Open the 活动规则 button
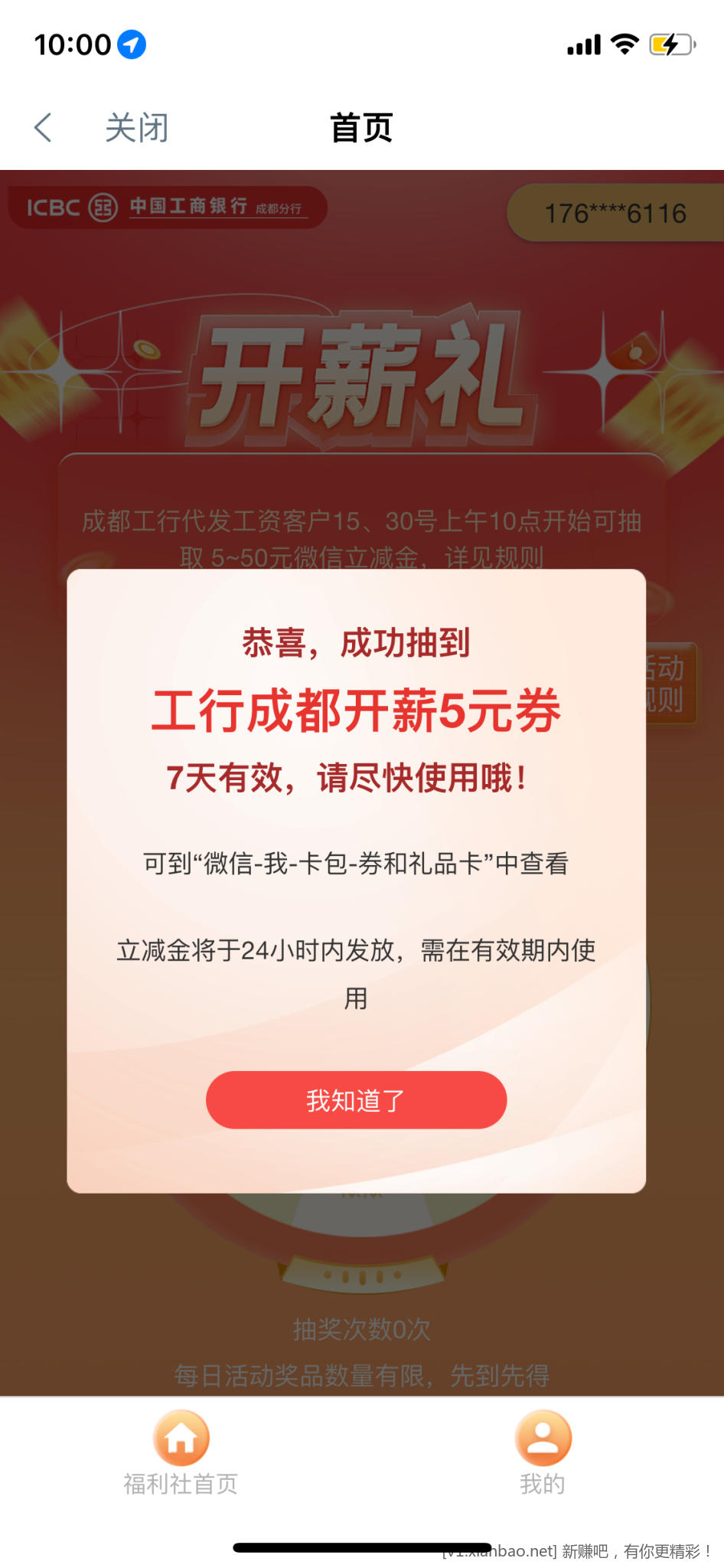The image size is (724, 1568). [x=672, y=683]
